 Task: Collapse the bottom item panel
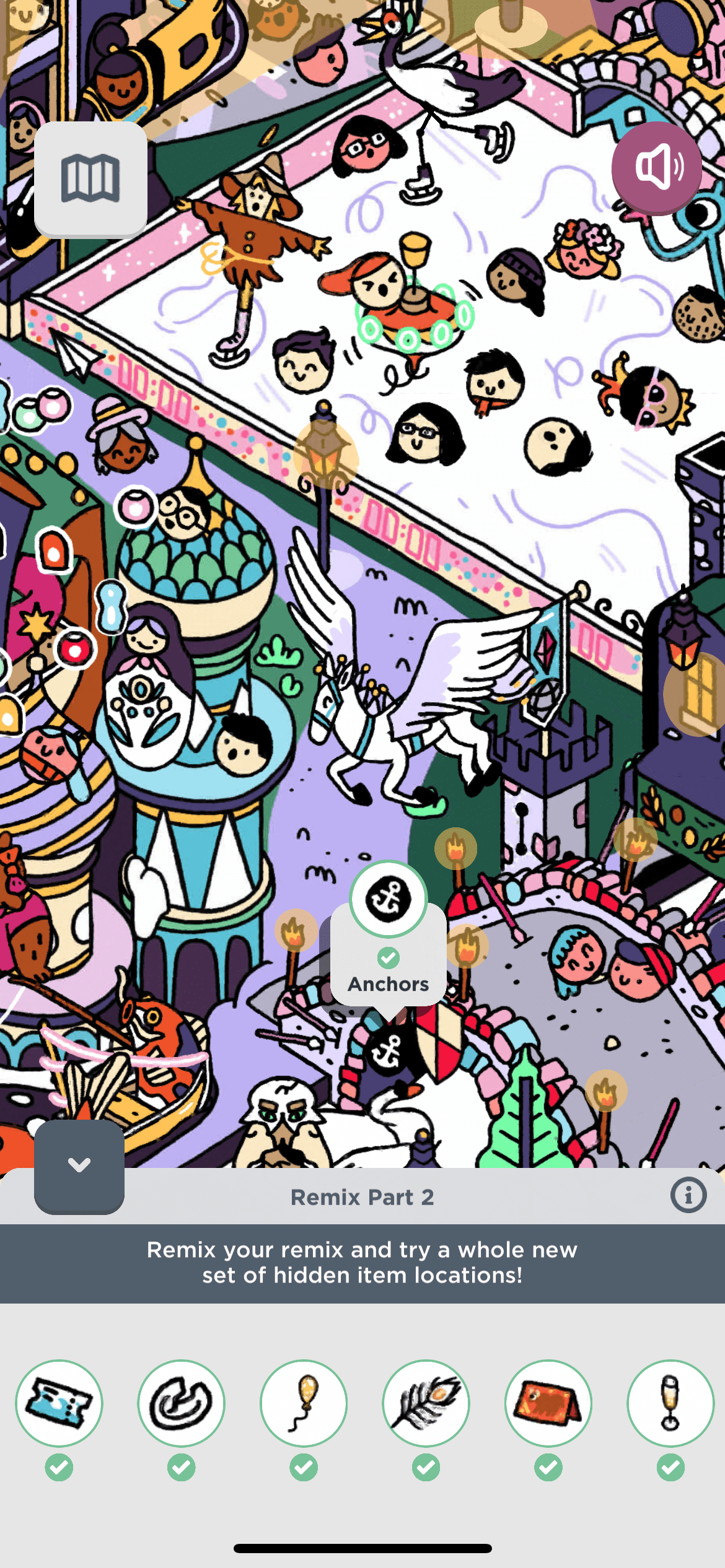coord(79,1165)
